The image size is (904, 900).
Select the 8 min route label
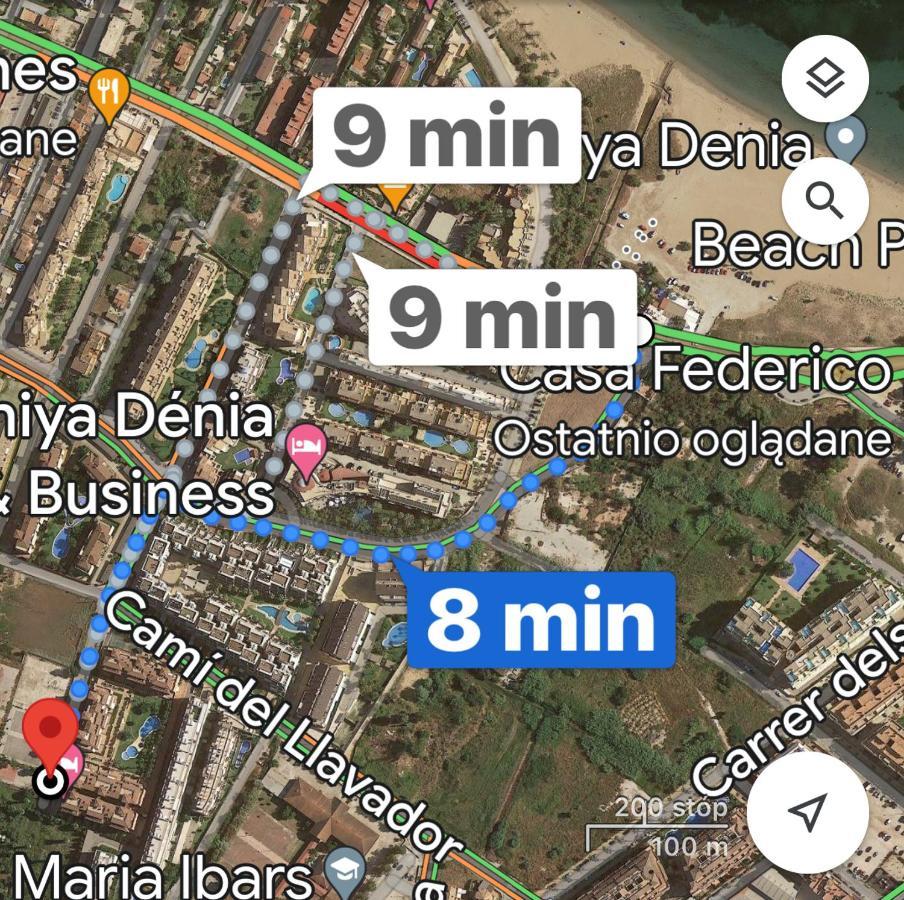pos(541,620)
